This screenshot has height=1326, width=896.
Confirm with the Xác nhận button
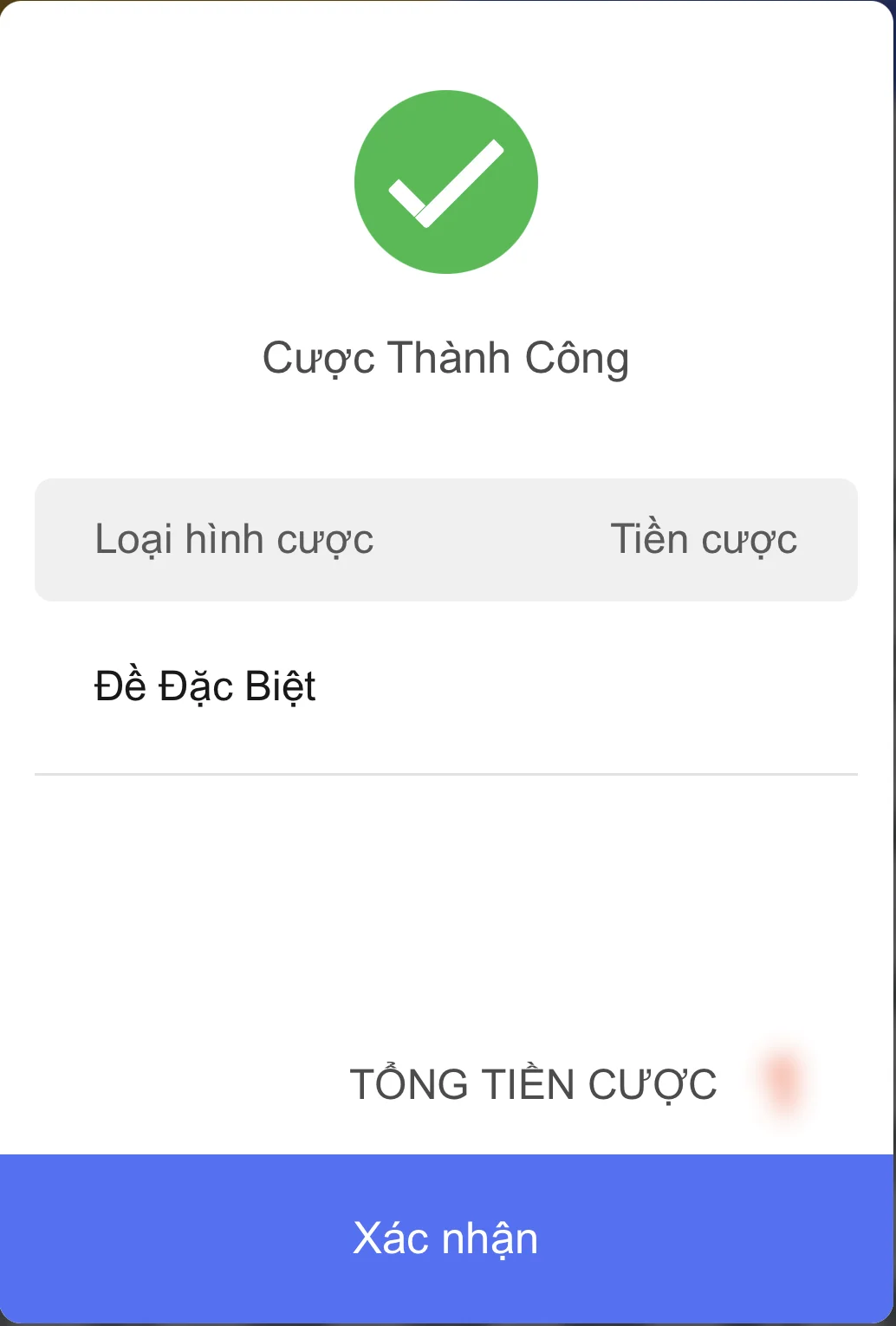(446, 1238)
